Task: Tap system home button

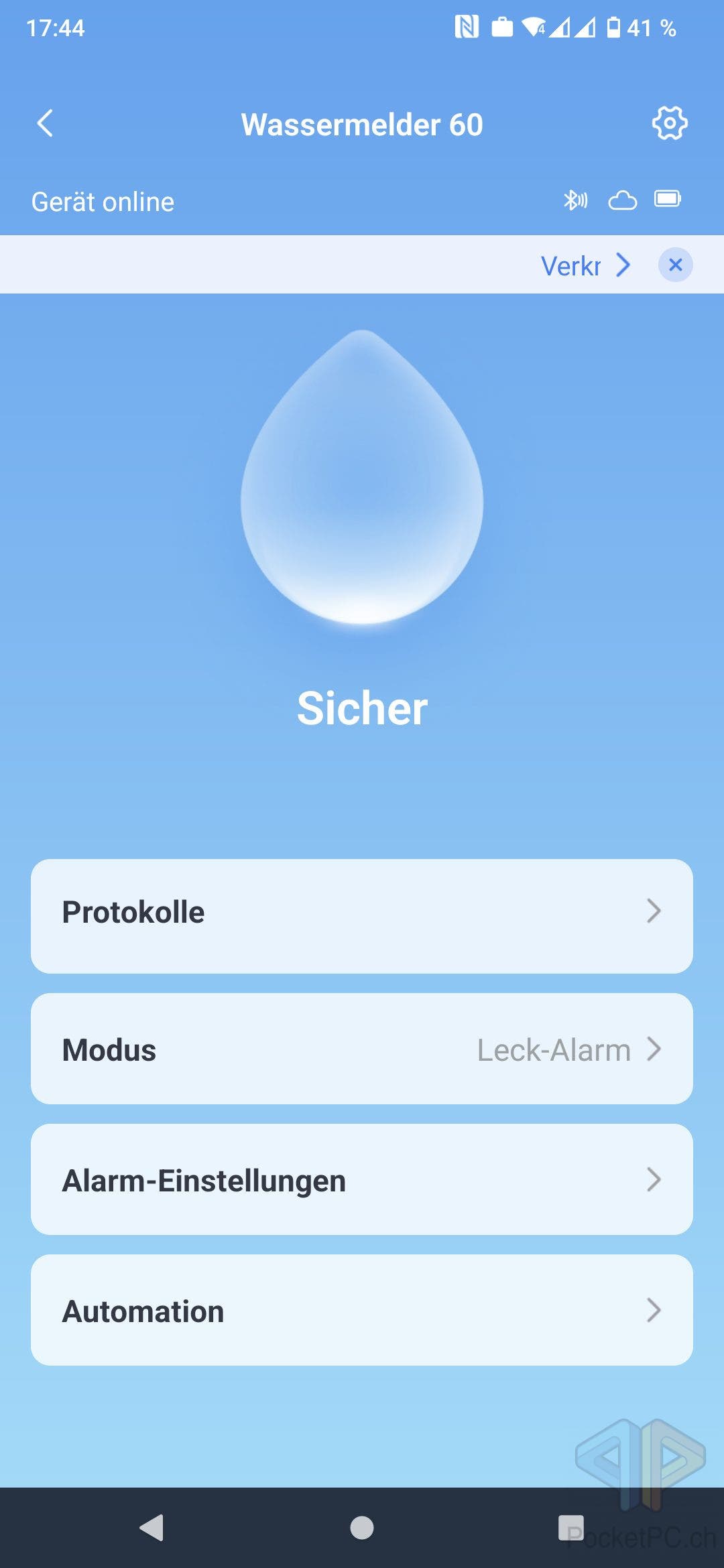Action: (x=362, y=1528)
